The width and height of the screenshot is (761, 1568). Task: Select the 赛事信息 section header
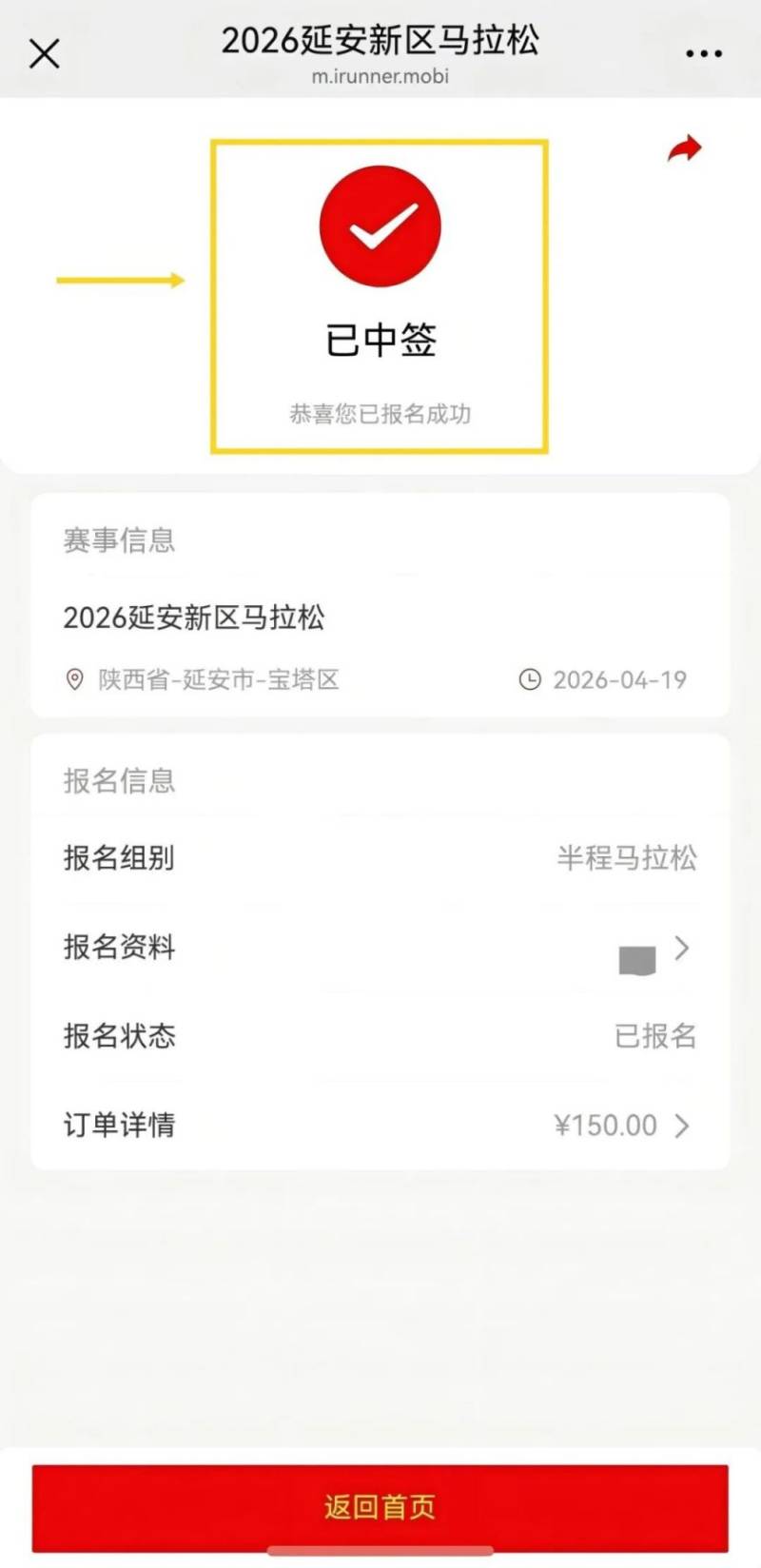point(118,540)
